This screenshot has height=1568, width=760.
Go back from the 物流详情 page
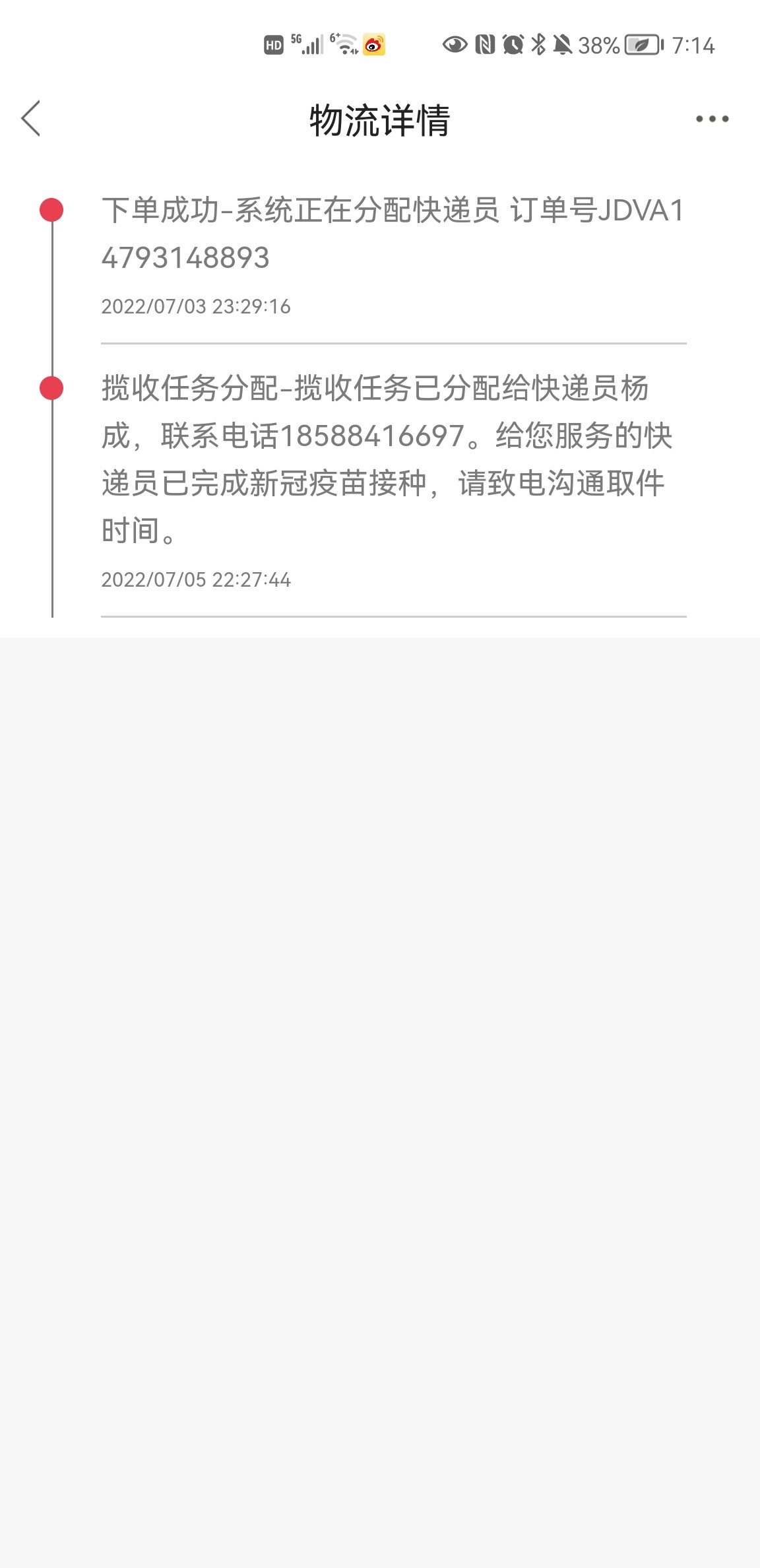(31, 119)
